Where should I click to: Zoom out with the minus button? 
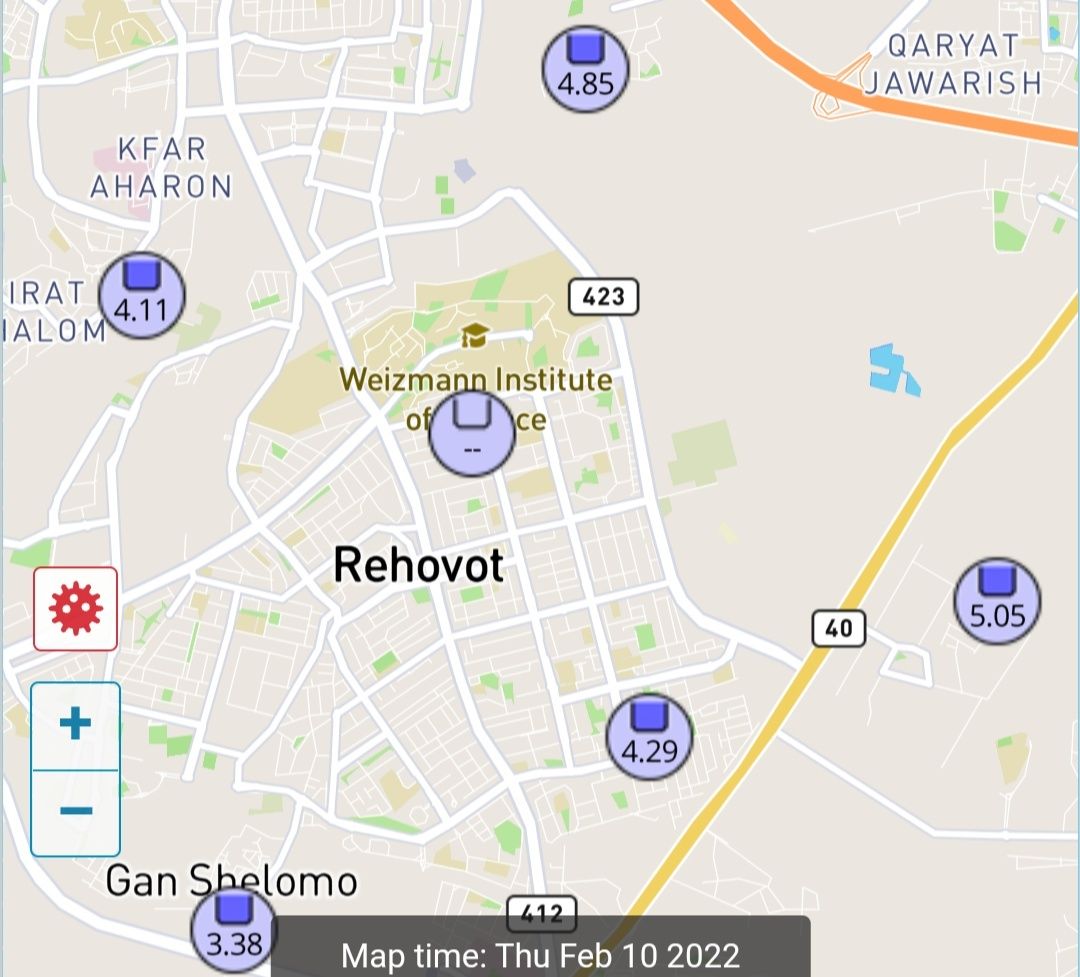(76, 811)
